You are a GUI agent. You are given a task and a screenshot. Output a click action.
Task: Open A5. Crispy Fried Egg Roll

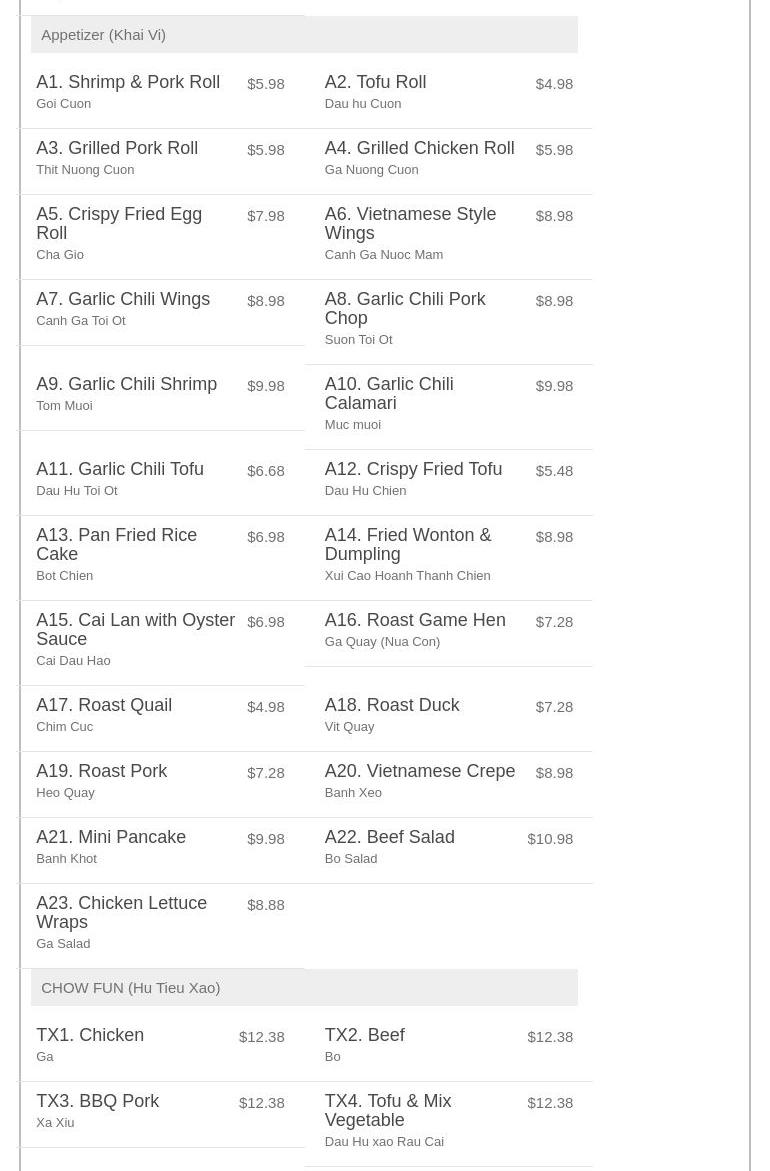click(119, 224)
